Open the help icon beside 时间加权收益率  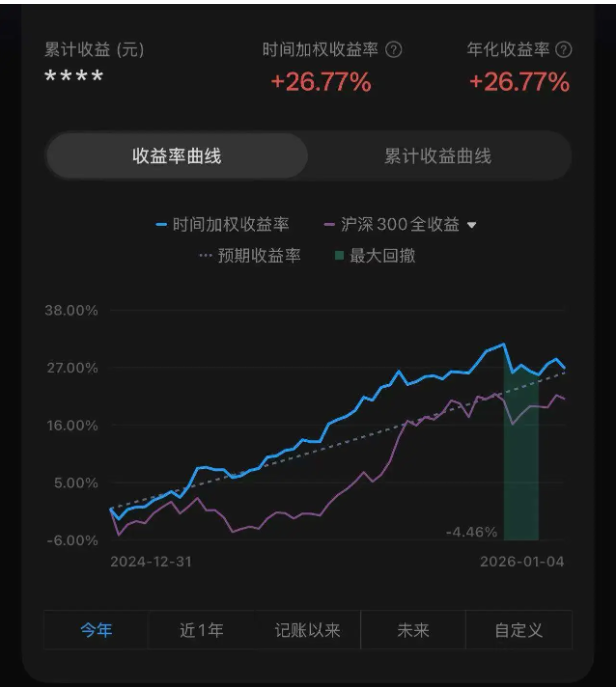(x=394, y=49)
